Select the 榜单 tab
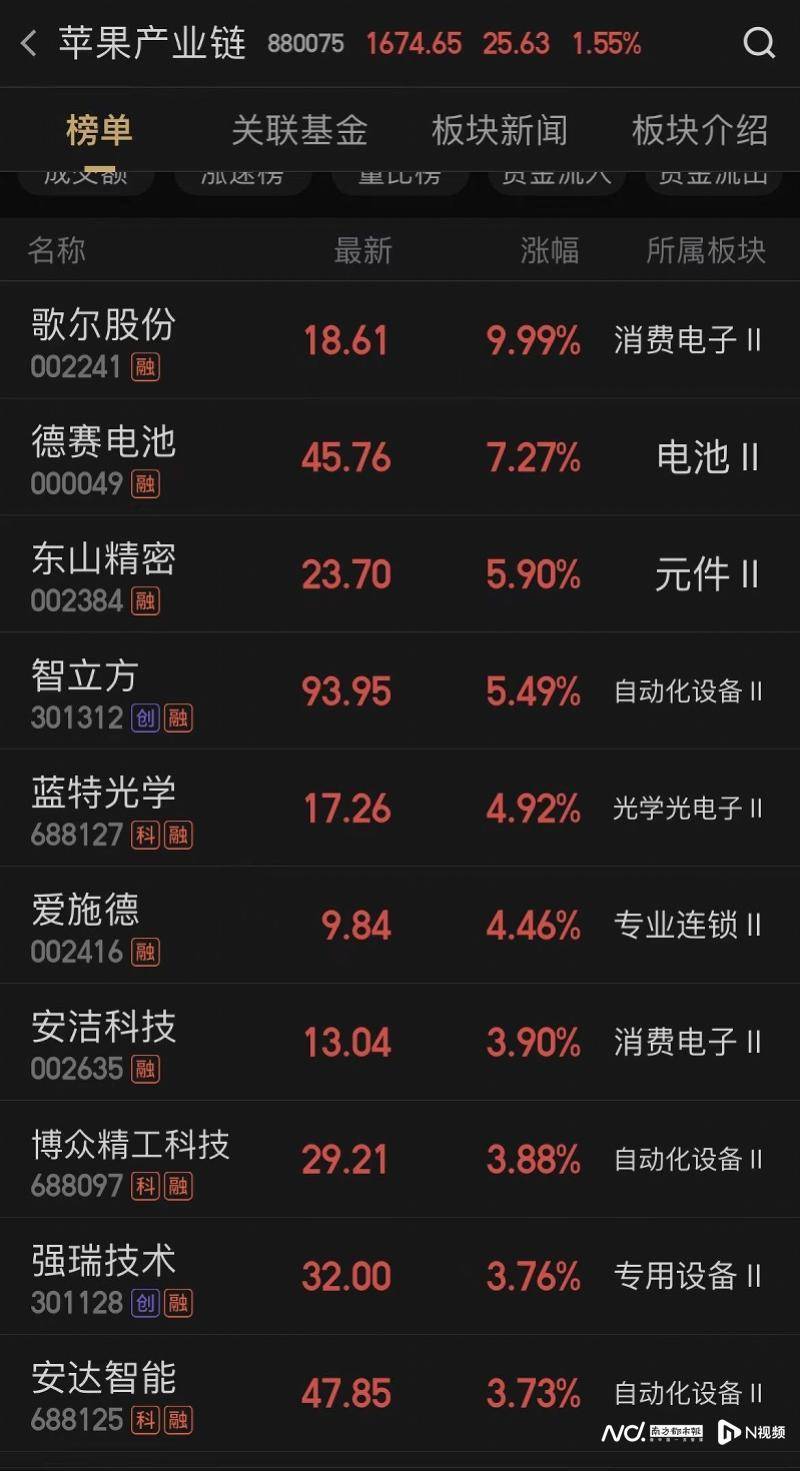 point(99,130)
